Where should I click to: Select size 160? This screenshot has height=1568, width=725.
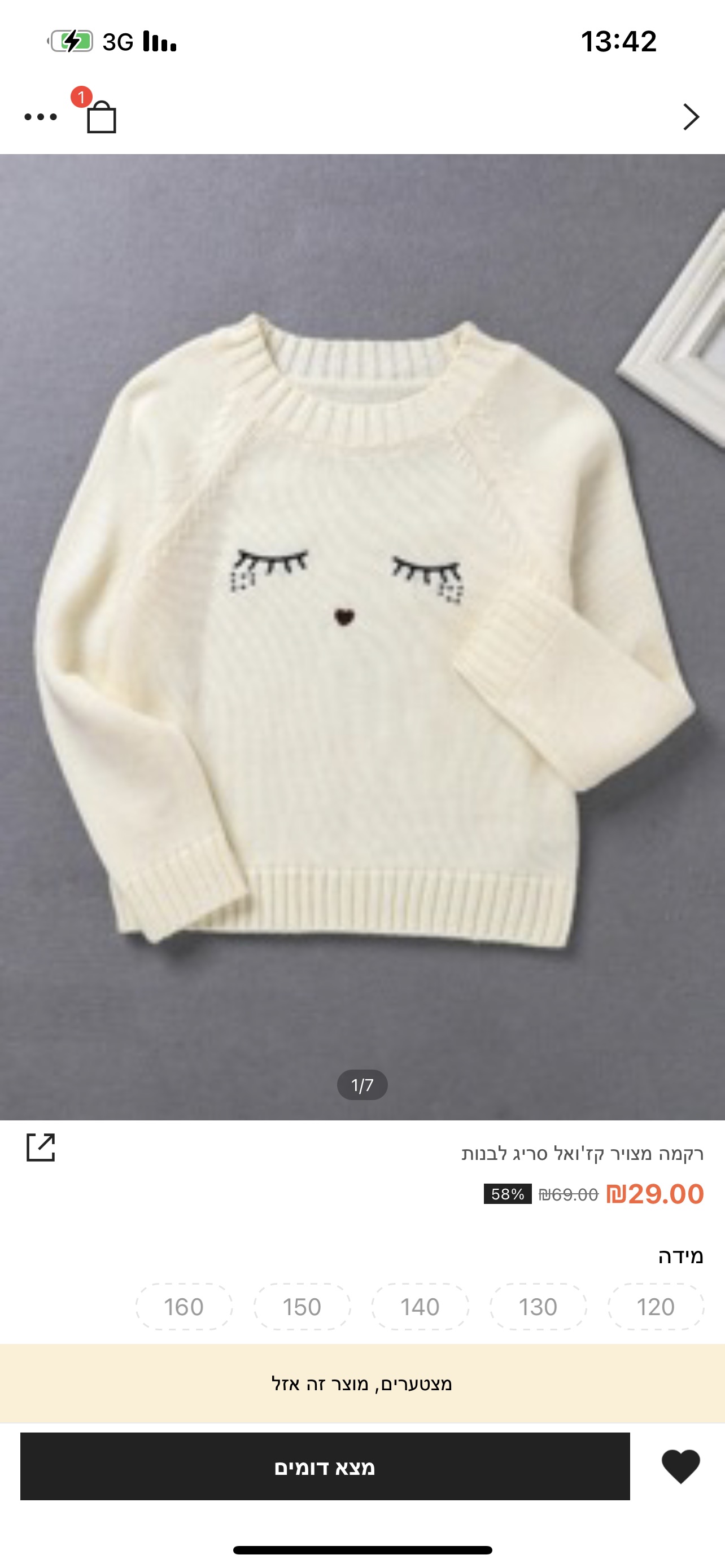[x=184, y=1307]
